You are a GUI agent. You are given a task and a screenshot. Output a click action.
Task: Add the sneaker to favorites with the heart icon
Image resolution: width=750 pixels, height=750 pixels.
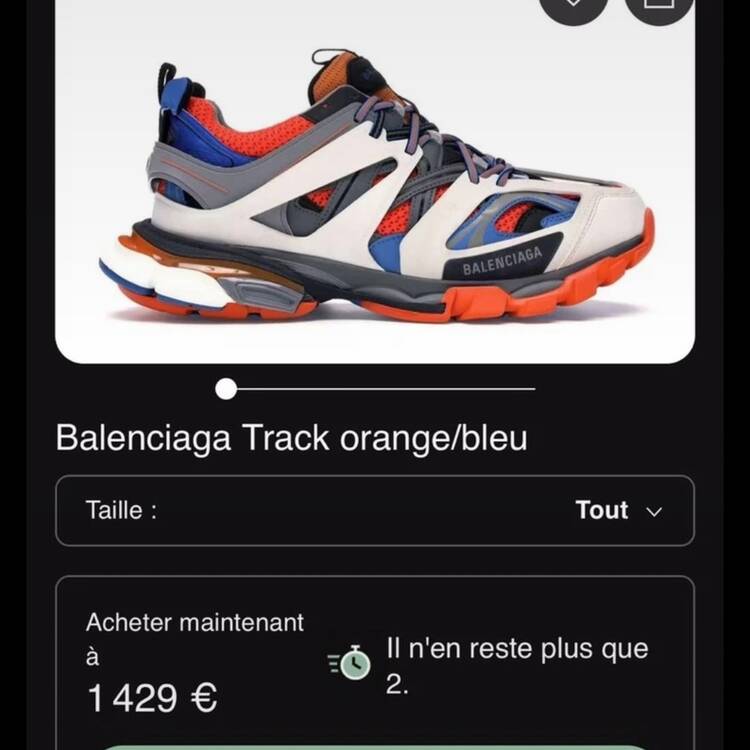pos(573,6)
